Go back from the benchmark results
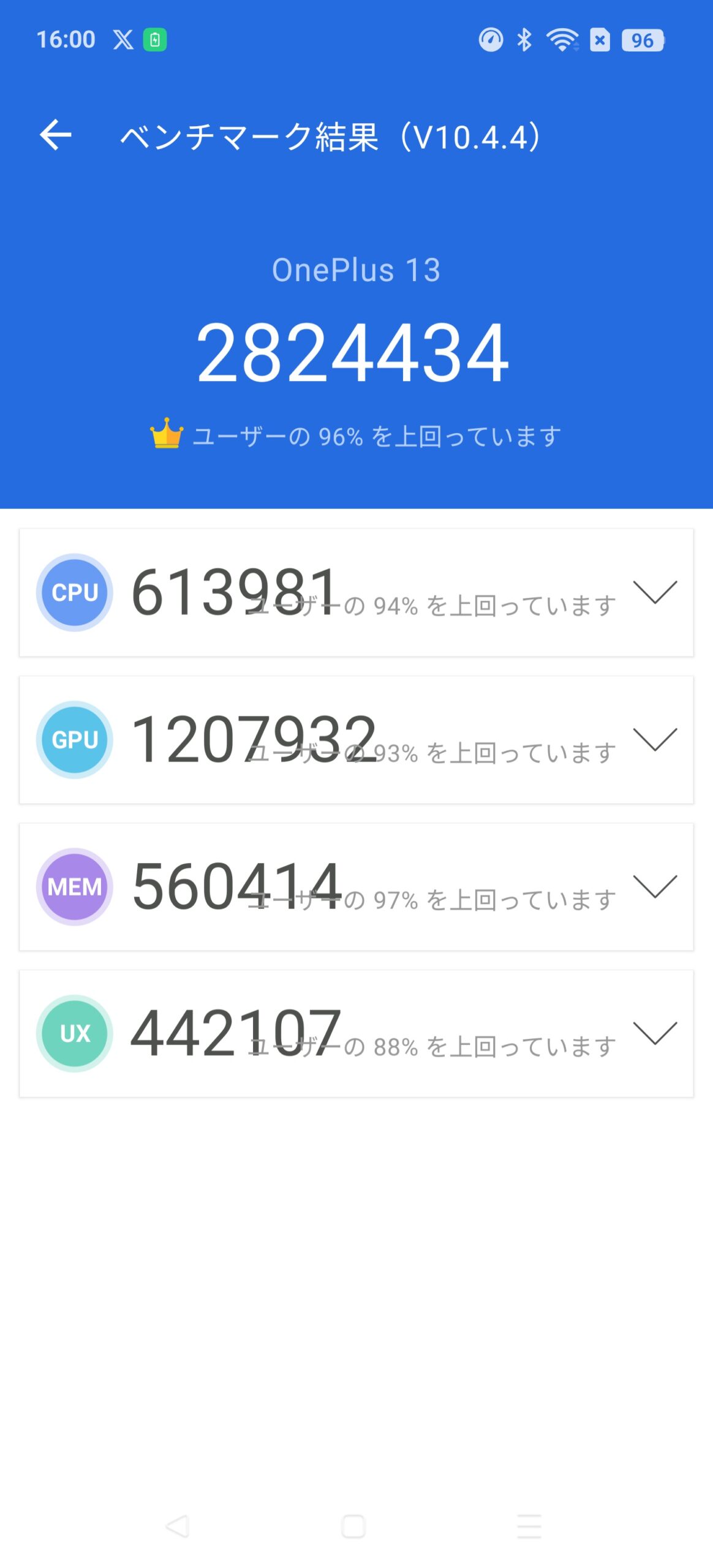This screenshot has width=713, height=1568. coord(56,135)
